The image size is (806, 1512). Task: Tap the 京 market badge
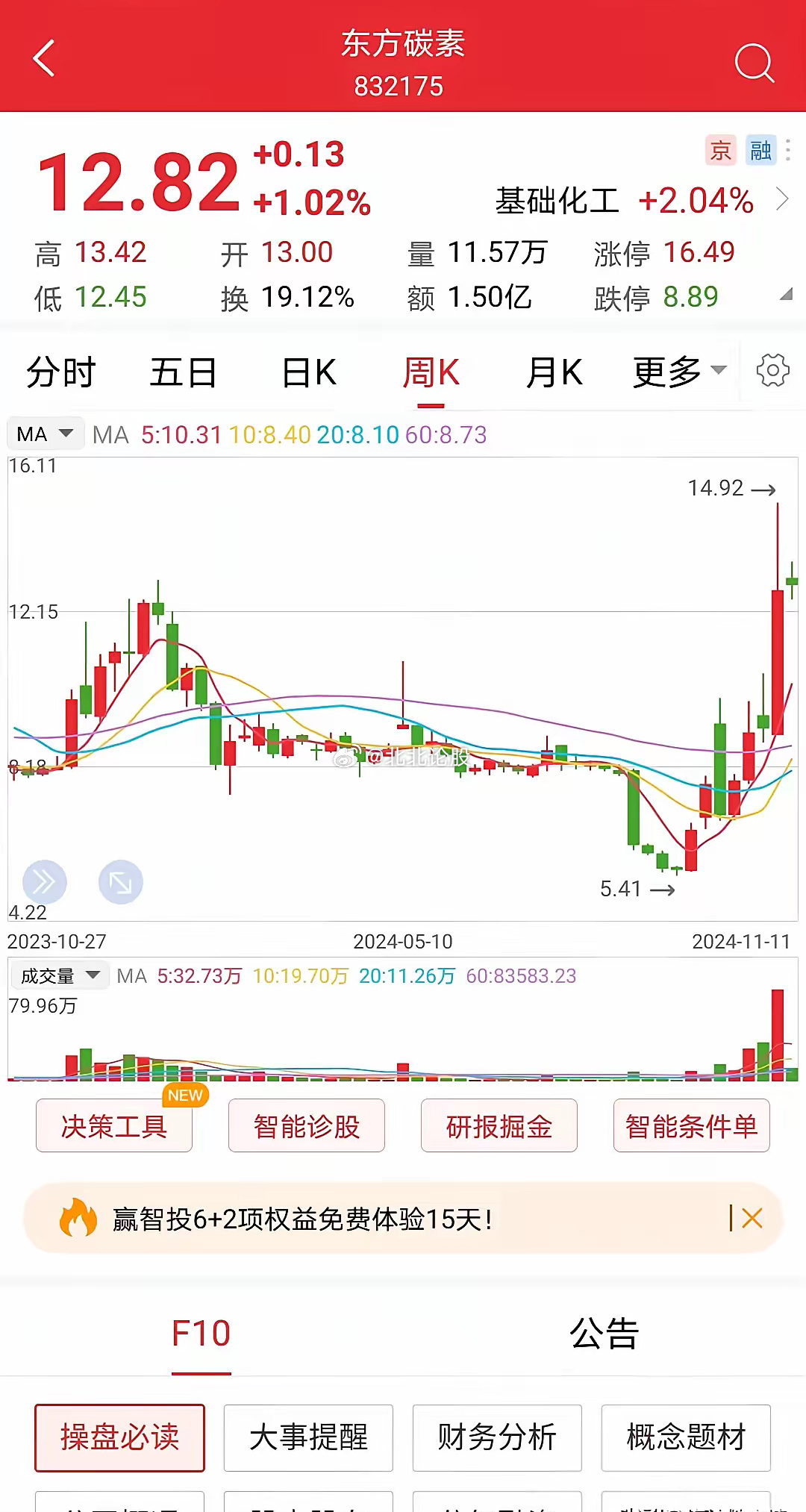click(720, 151)
